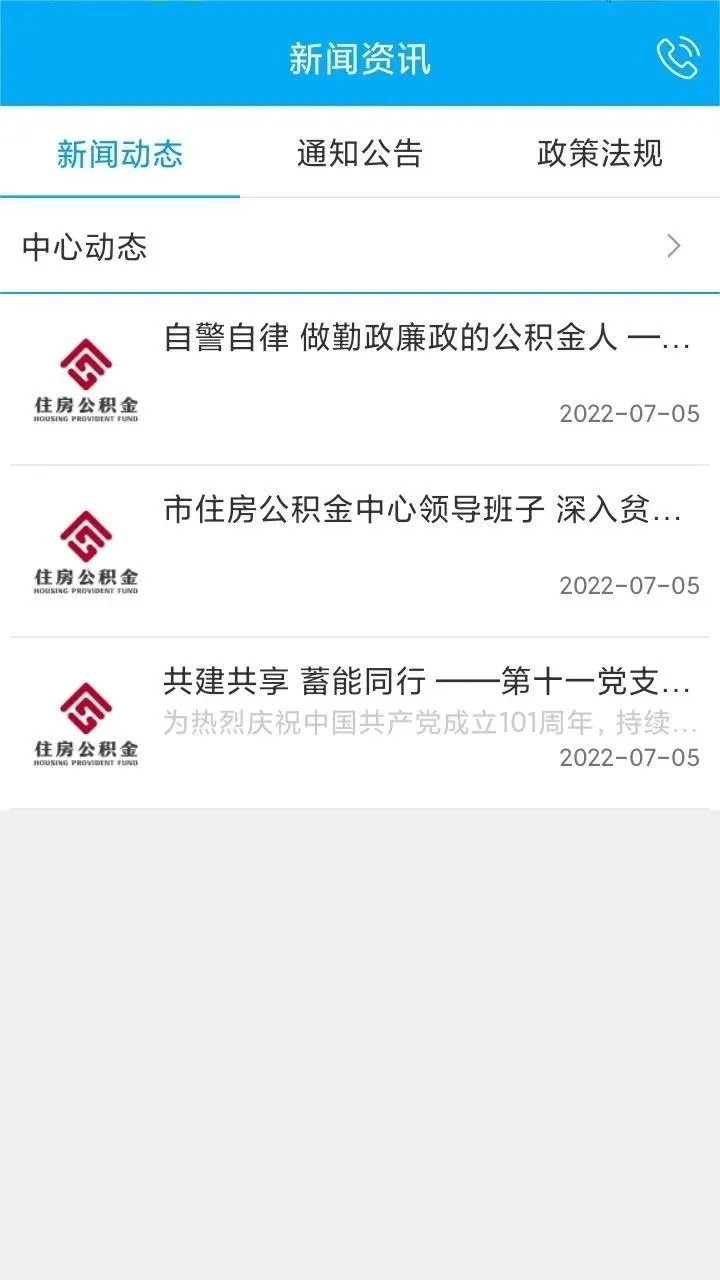The height and width of the screenshot is (1280, 720).
Task: Open the 共建共享 蓄能同行 article
Action: click(420, 679)
